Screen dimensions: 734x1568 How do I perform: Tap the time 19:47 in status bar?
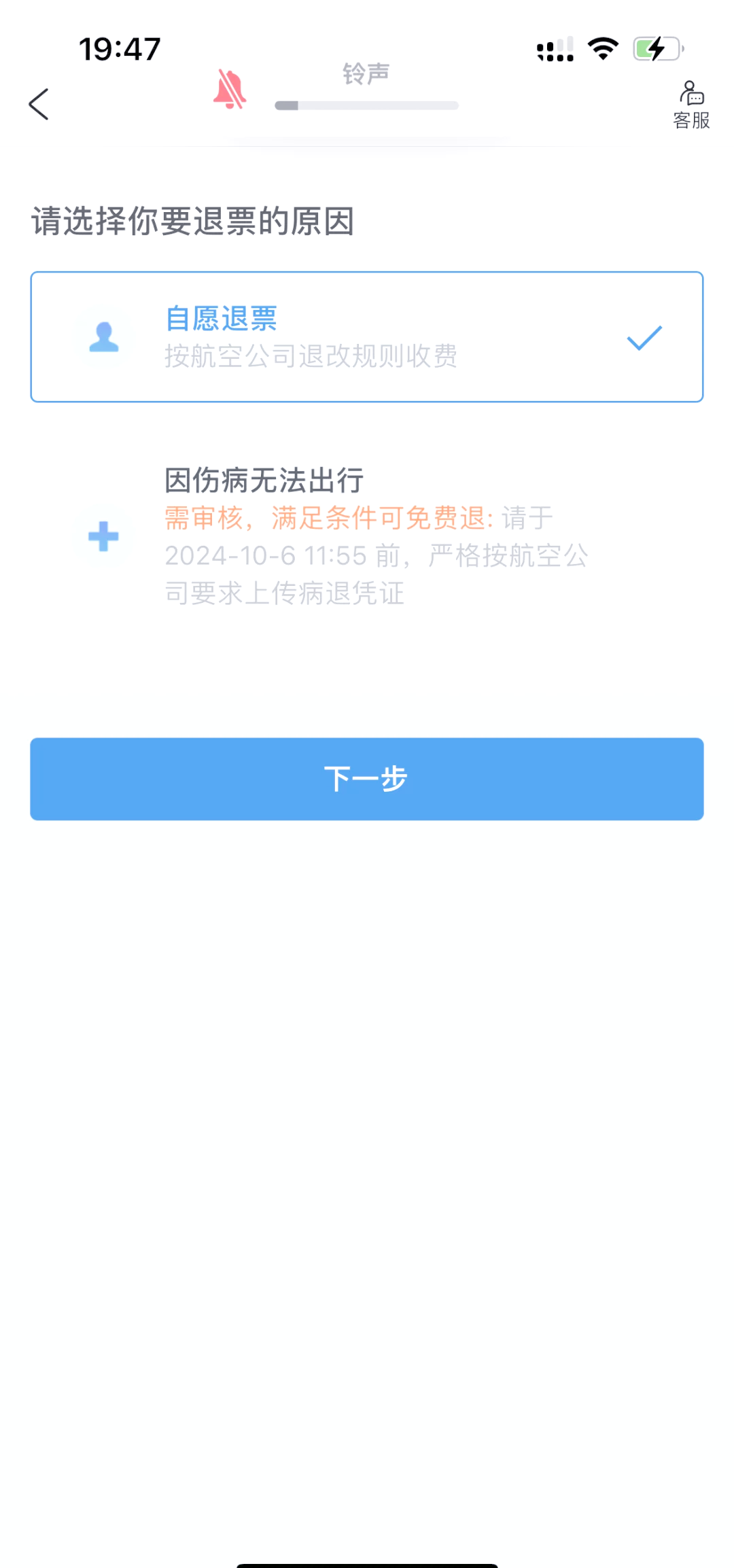(x=120, y=48)
